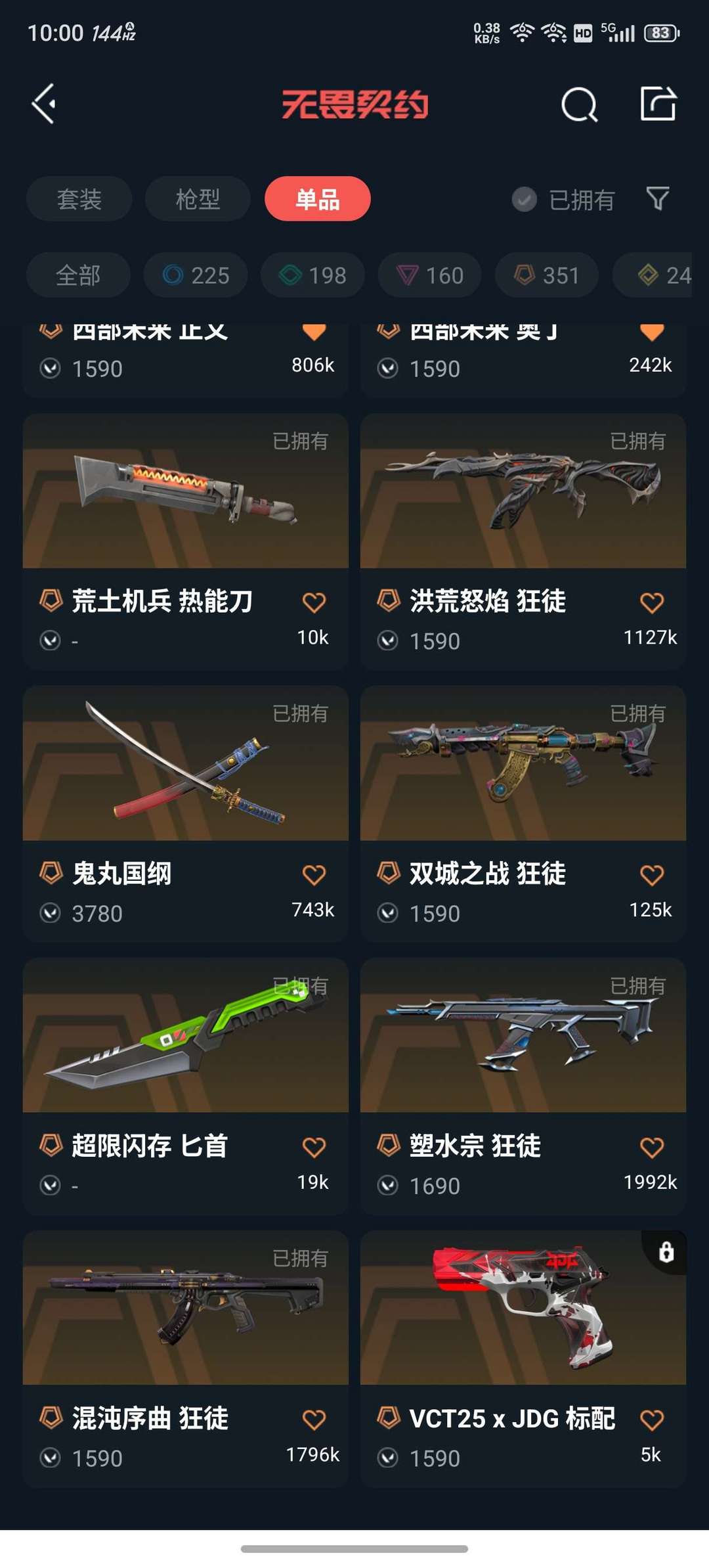709x1568 pixels.
Task: Go back with the top-left arrow
Action: point(45,104)
